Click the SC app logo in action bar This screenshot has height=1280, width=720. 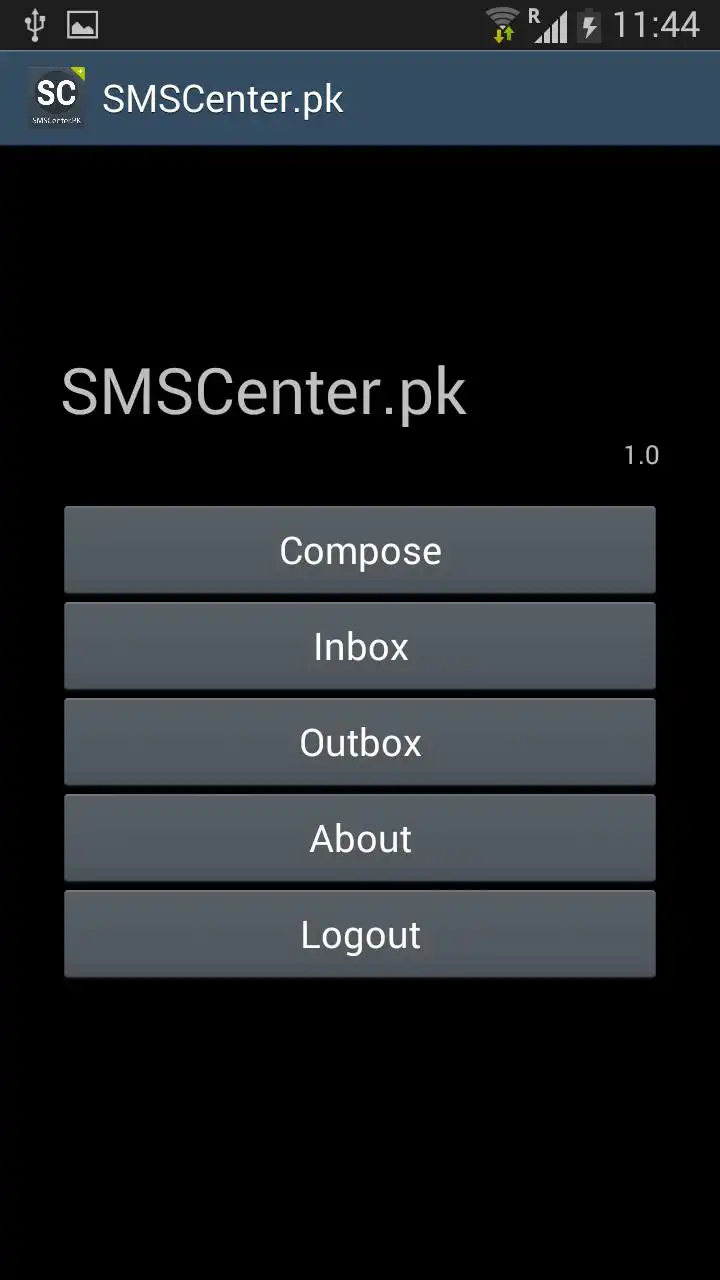(56, 96)
